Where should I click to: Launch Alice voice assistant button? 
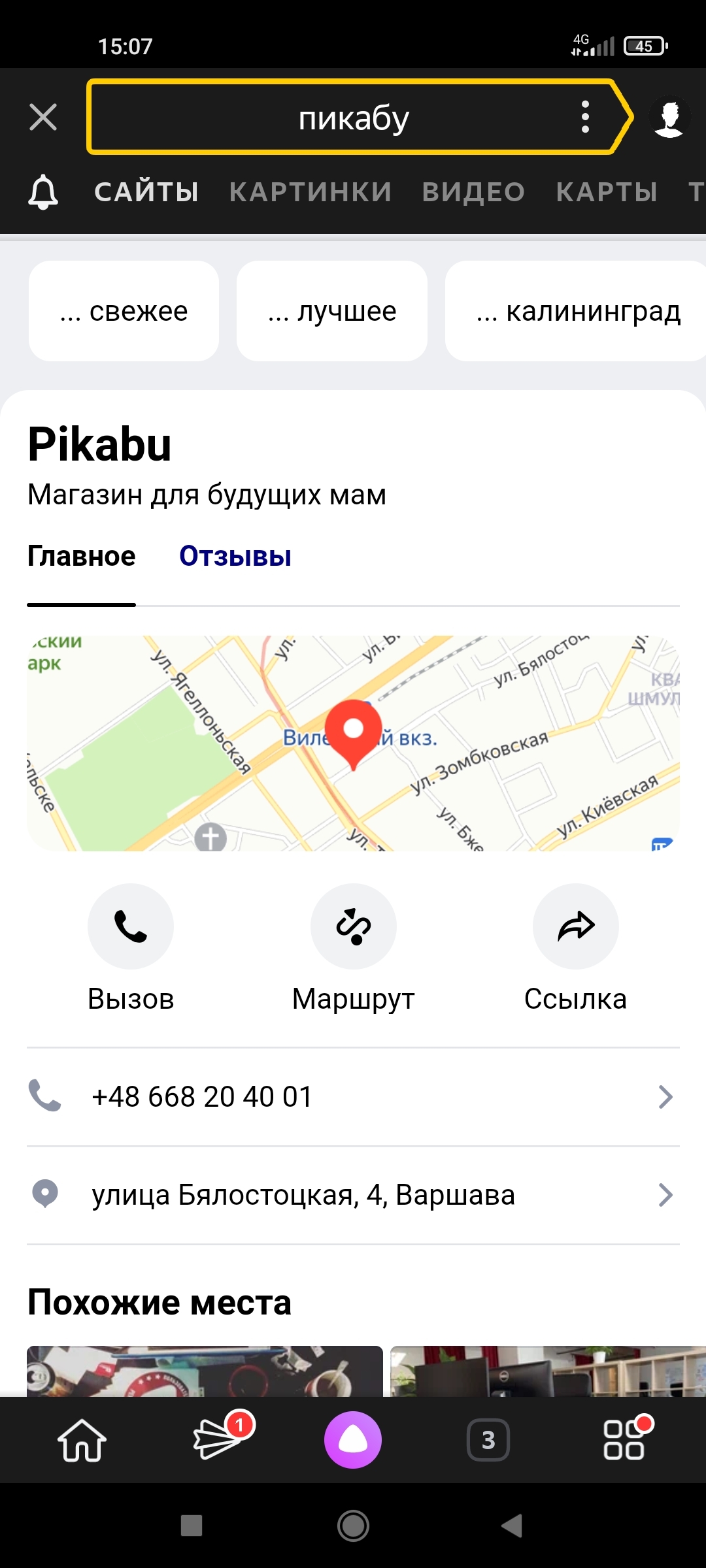click(353, 1440)
